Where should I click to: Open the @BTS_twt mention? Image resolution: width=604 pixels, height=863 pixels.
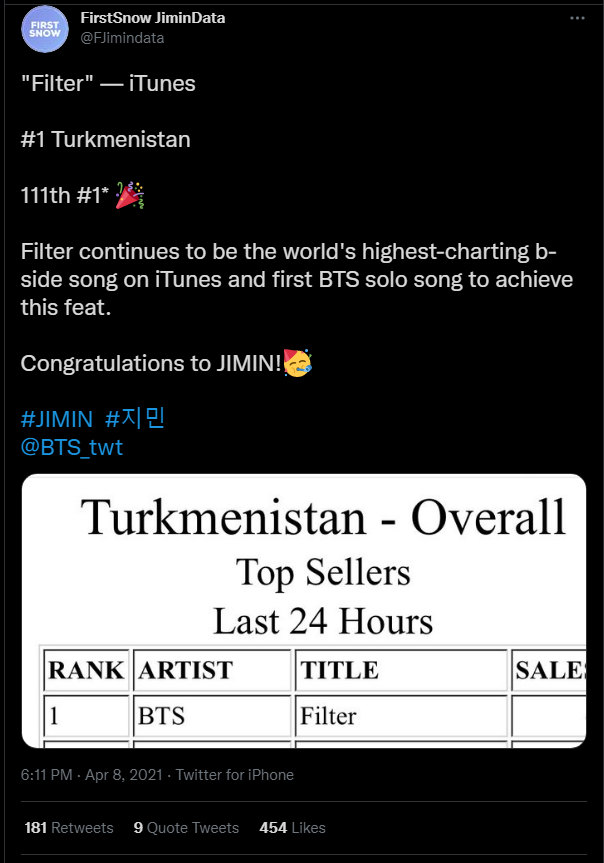click(x=71, y=447)
